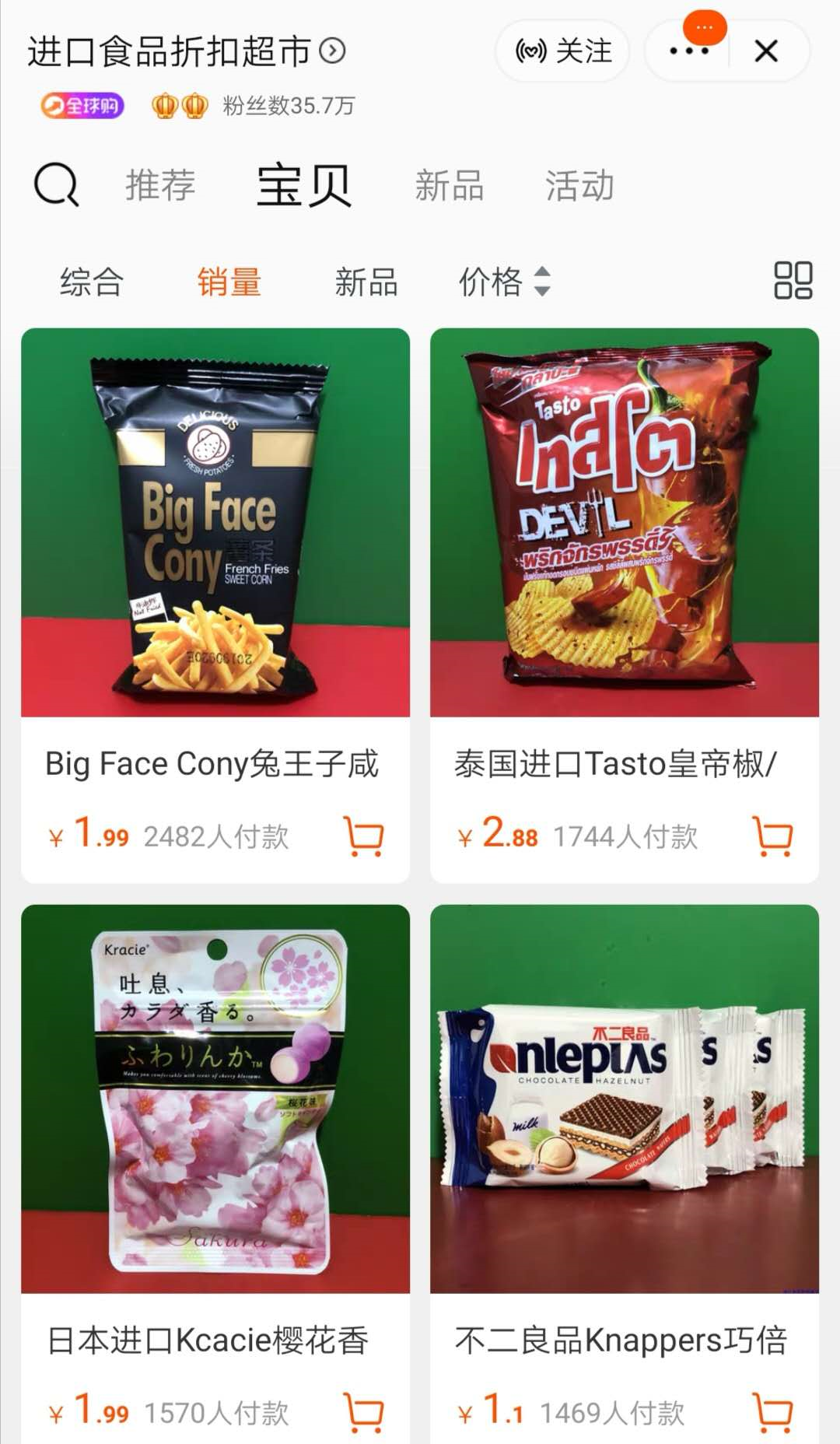Open search in this shop

click(56, 185)
